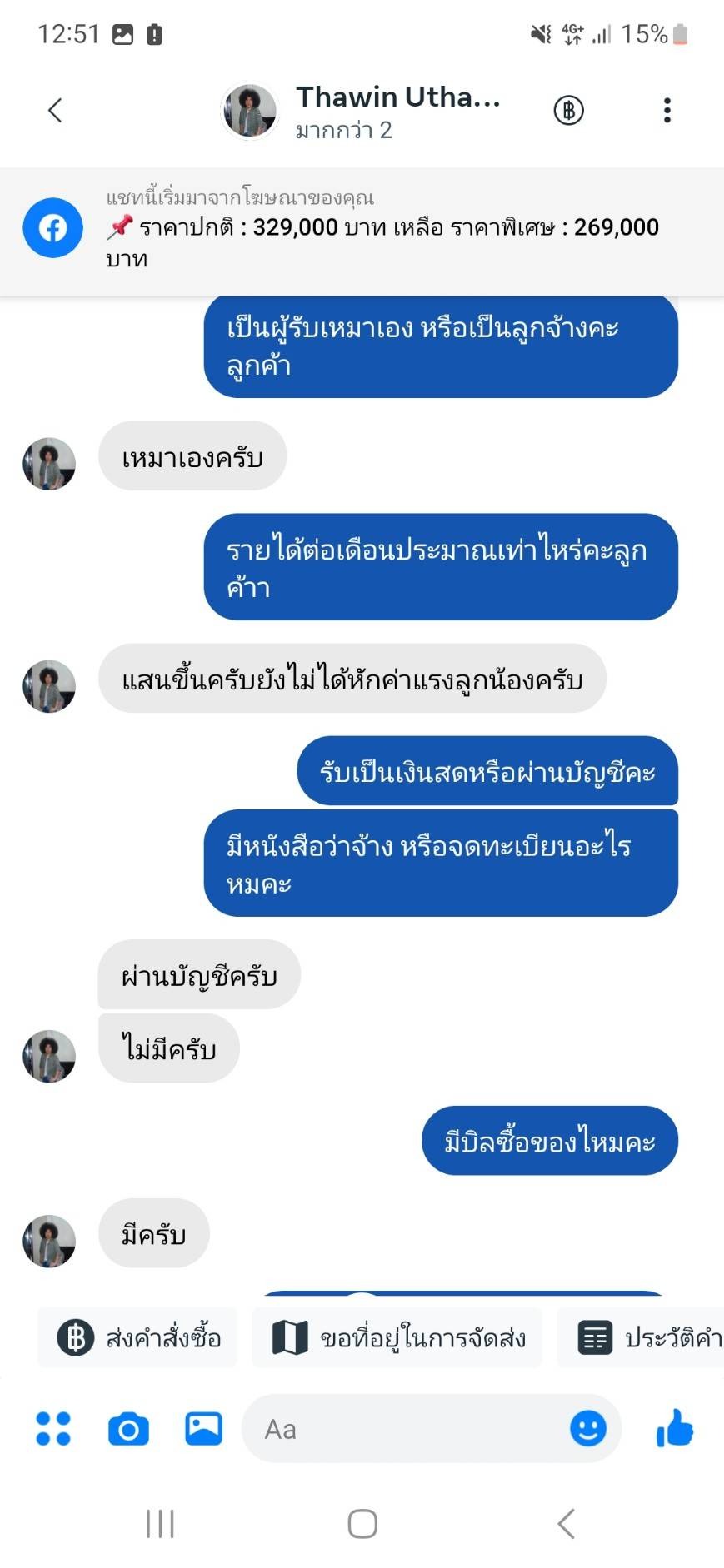Tap the baht payment icon in header
The image size is (724, 1568).
(x=568, y=110)
